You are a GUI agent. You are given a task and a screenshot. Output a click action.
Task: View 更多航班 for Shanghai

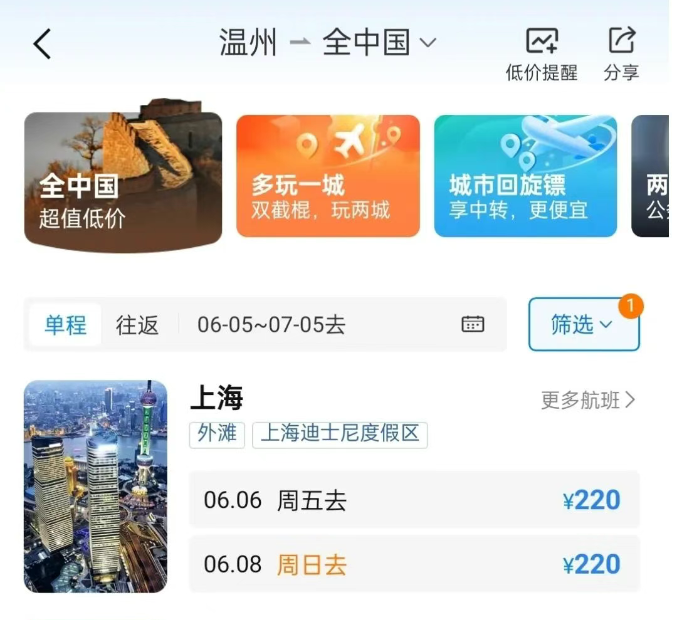pos(588,400)
